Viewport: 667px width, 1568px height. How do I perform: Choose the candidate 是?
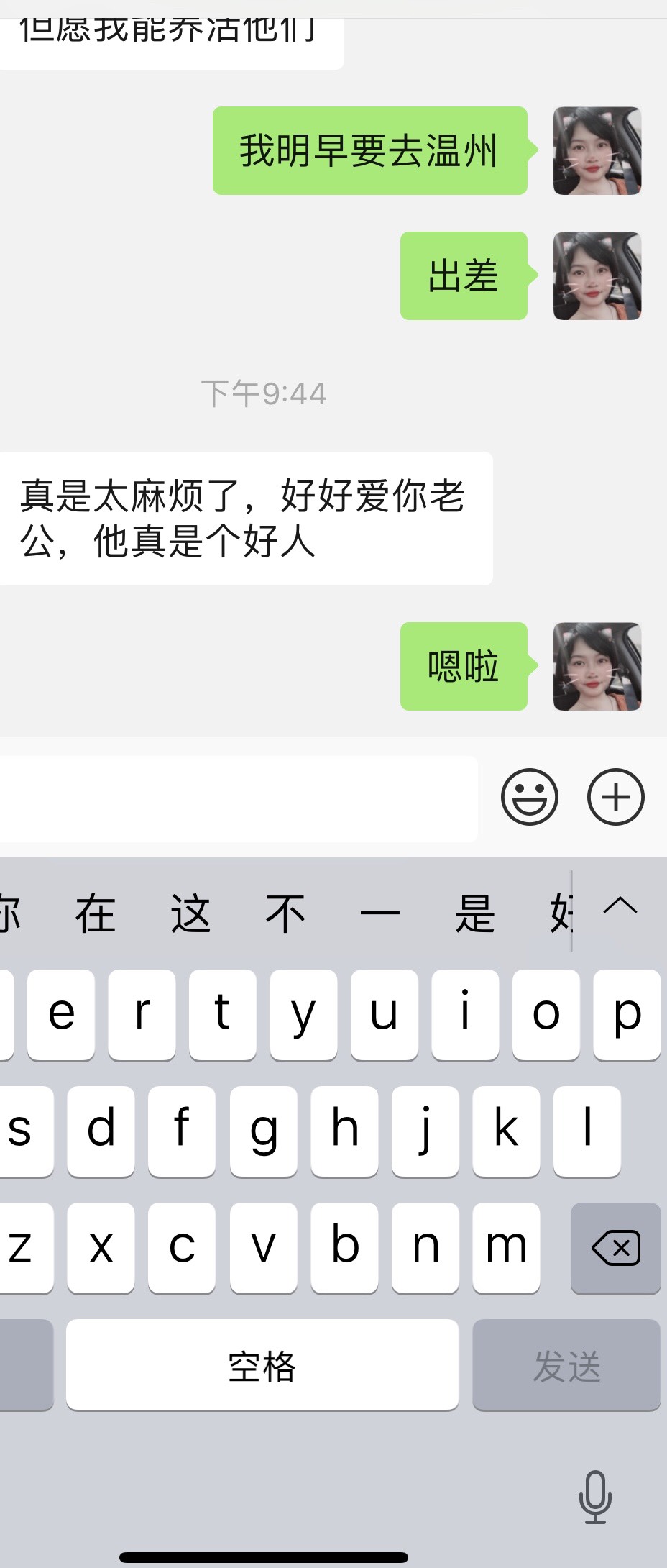(474, 913)
